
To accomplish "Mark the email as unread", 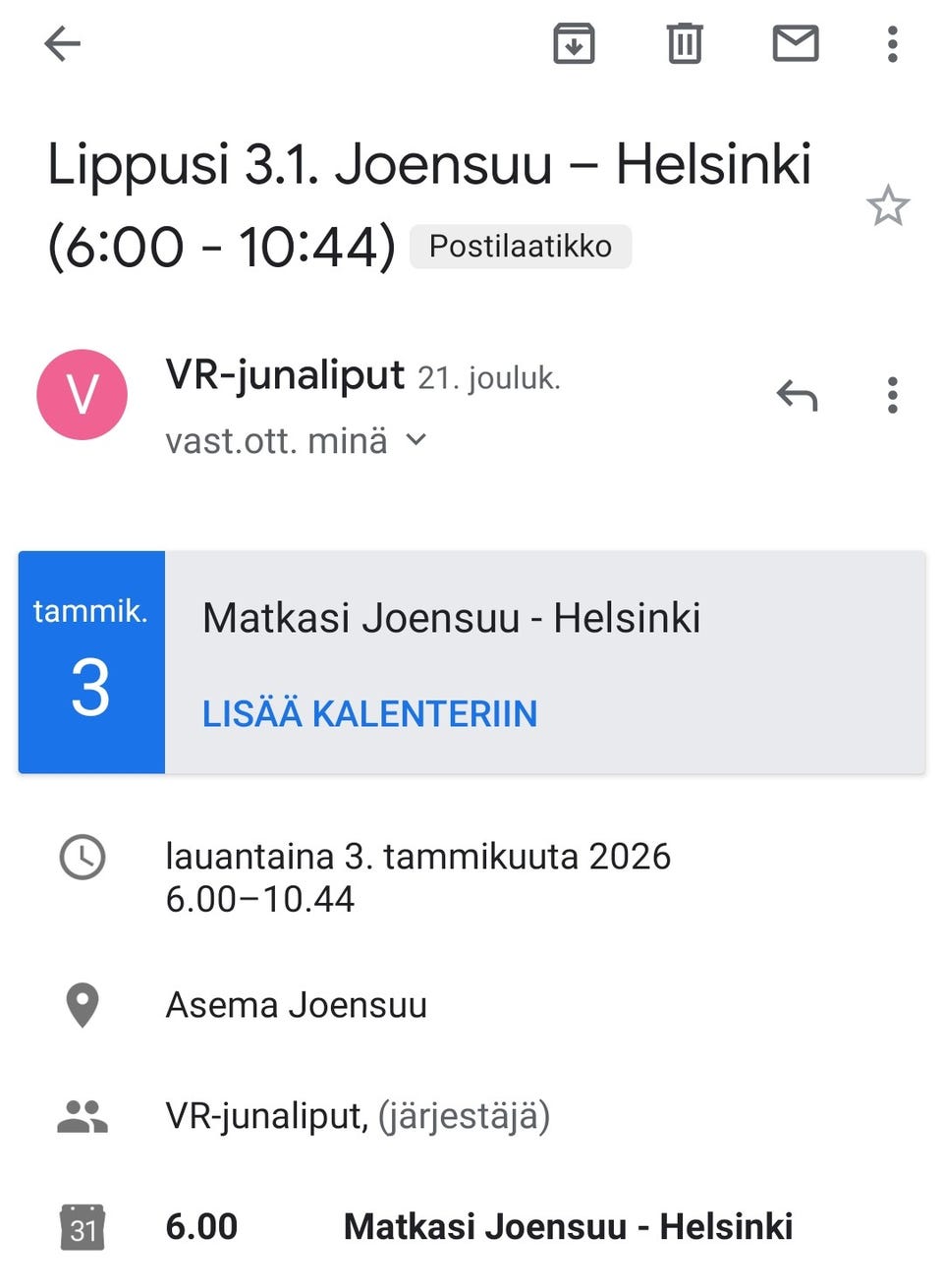I will point(796,43).
